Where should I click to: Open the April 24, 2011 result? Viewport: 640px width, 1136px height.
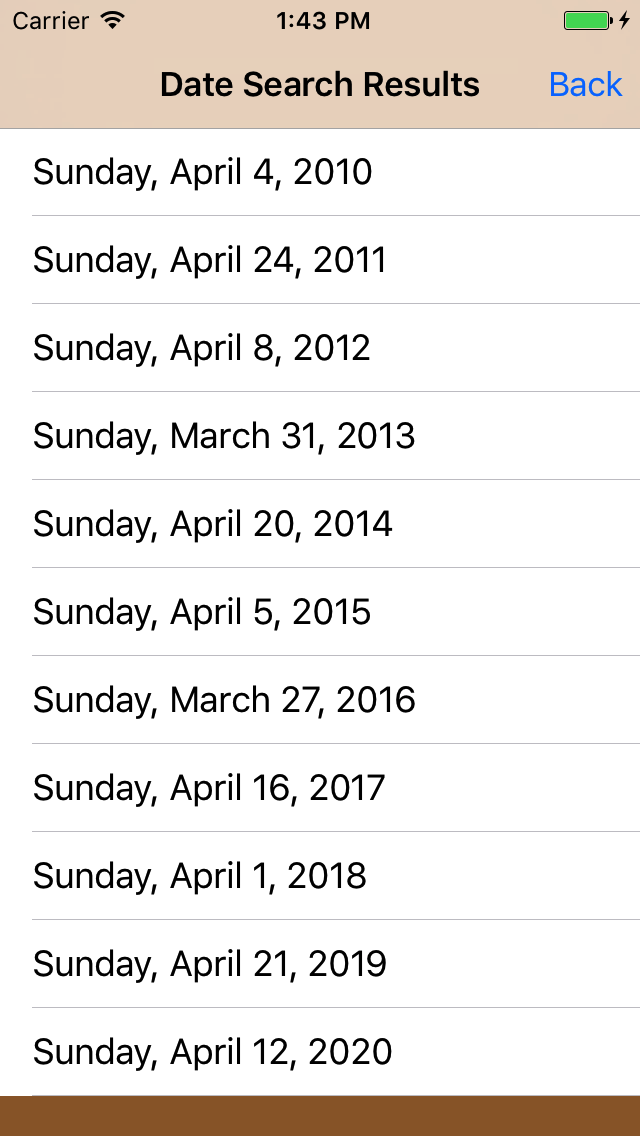tap(320, 260)
